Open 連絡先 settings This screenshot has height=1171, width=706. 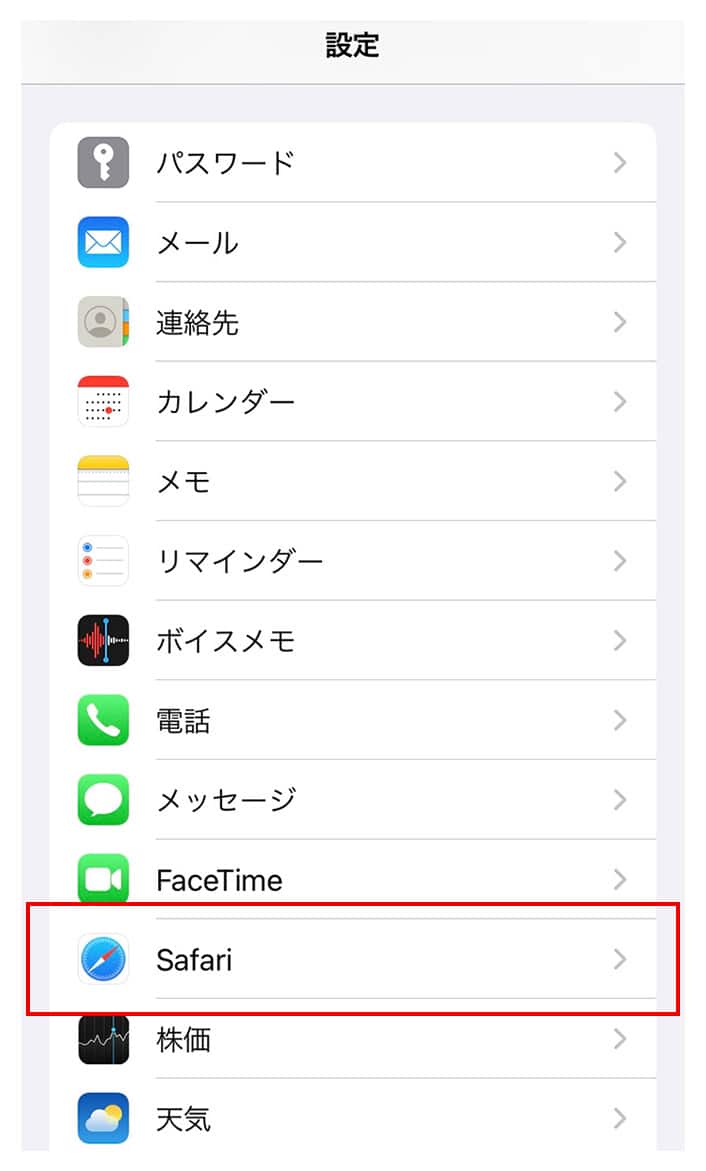coord(353,322)
